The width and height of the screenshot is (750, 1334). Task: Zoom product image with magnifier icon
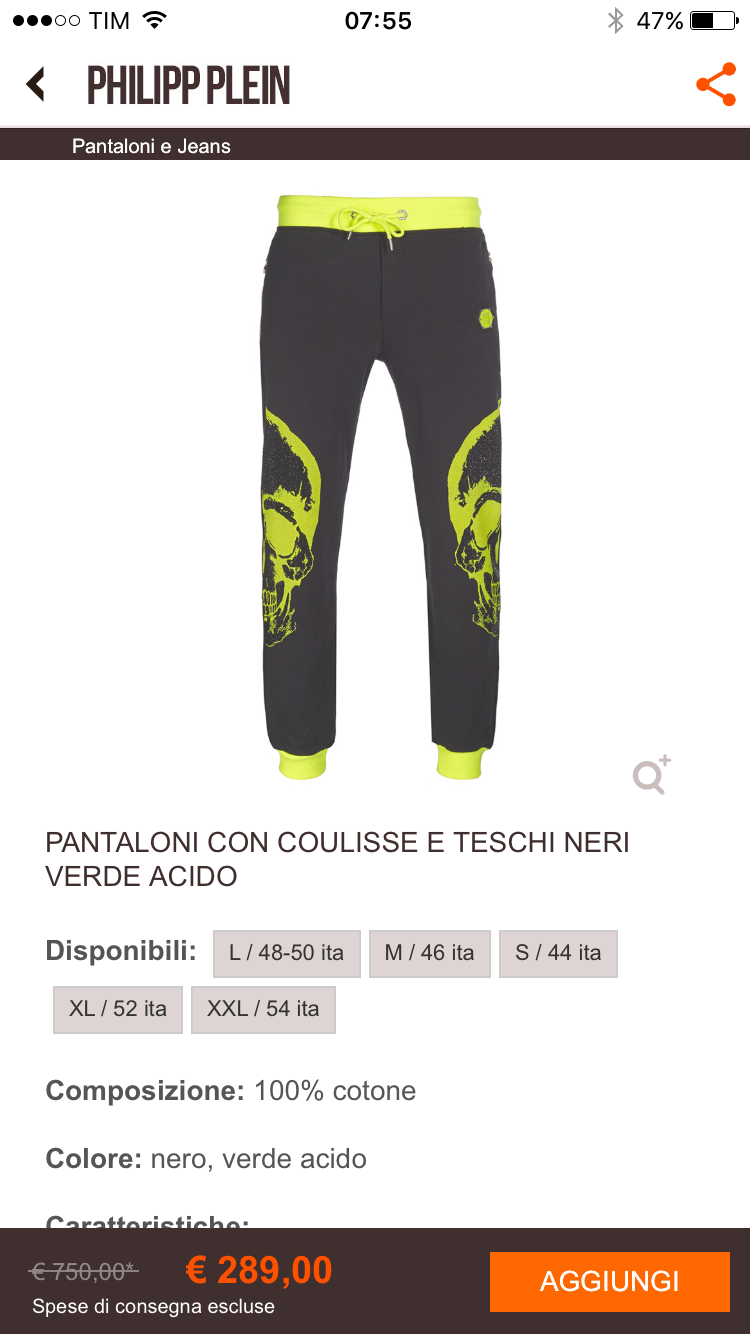click(651, 775)
